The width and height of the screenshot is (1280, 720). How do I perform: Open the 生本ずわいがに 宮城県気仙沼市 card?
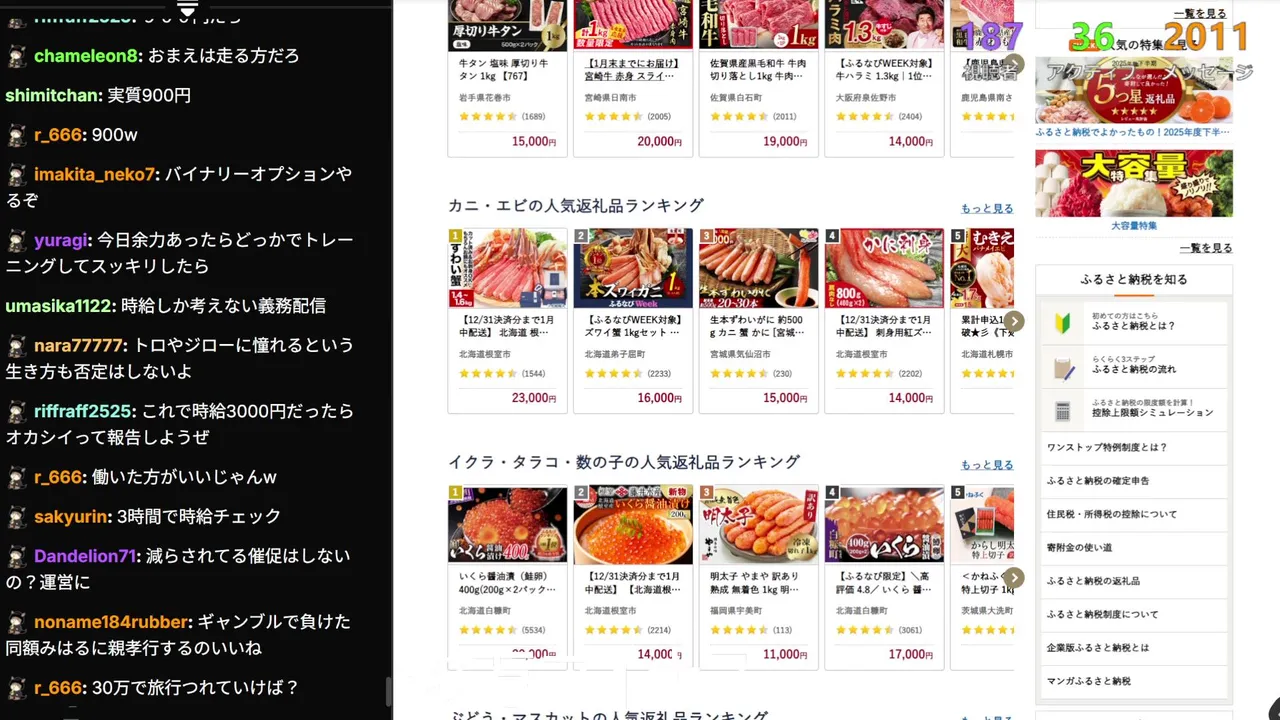[758, 320]
